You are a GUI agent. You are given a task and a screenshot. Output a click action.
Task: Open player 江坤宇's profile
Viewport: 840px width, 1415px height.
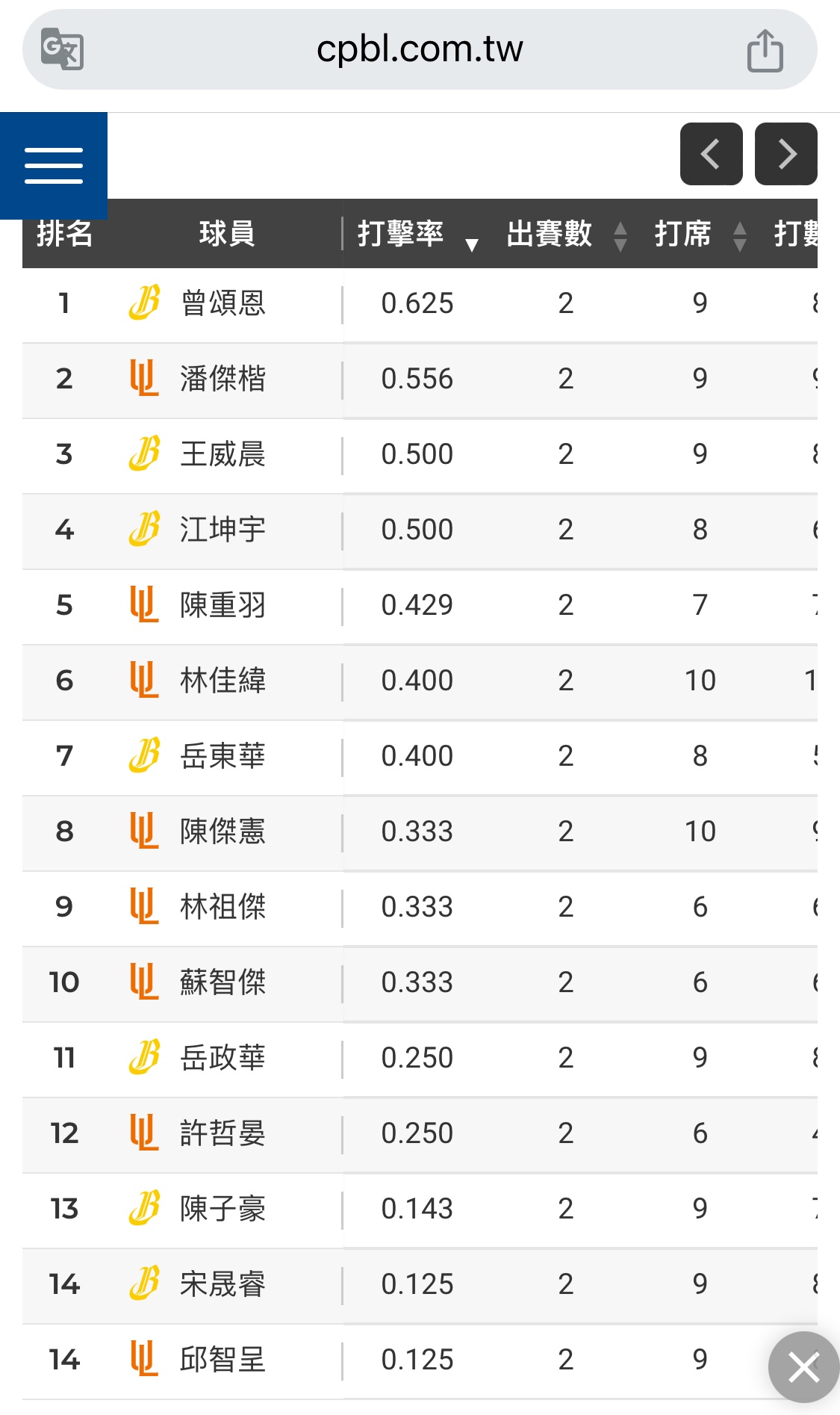pos(223,530)
